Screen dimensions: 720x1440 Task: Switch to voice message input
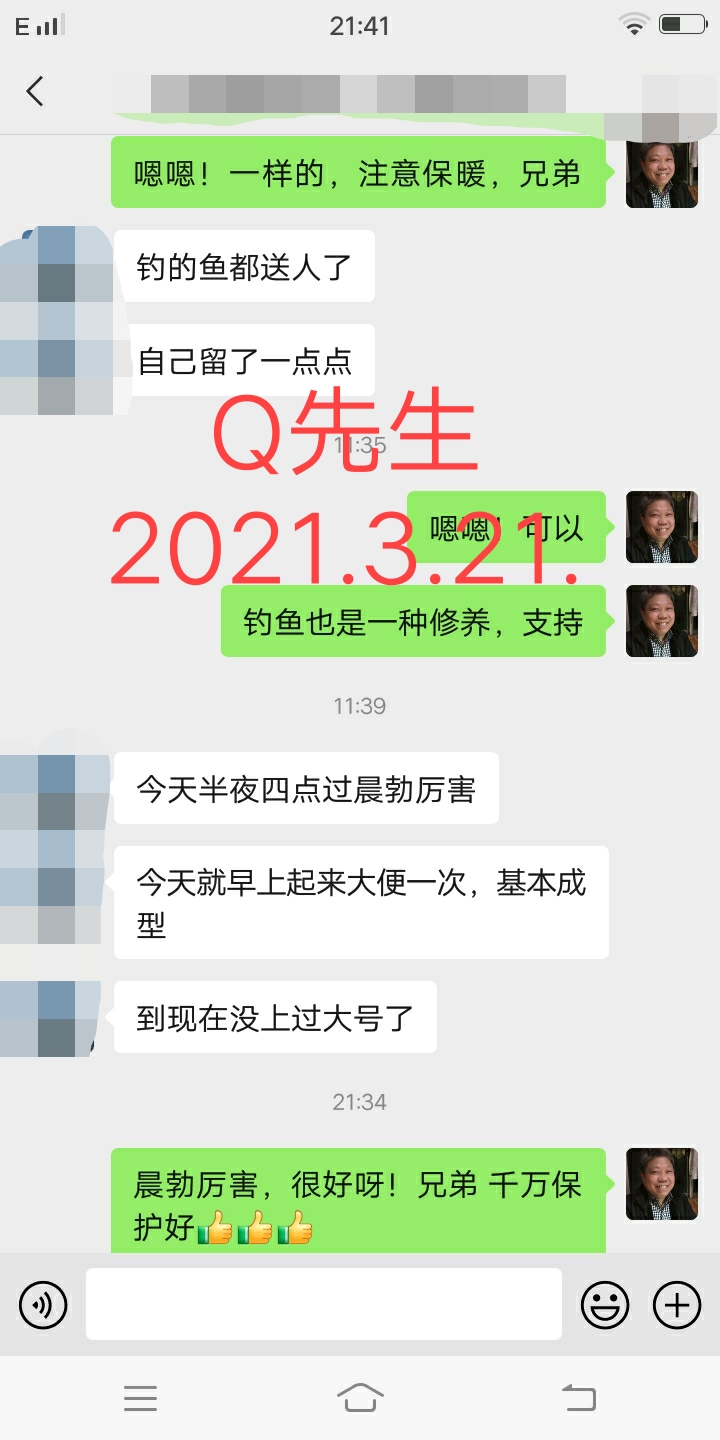(43, 1304)
